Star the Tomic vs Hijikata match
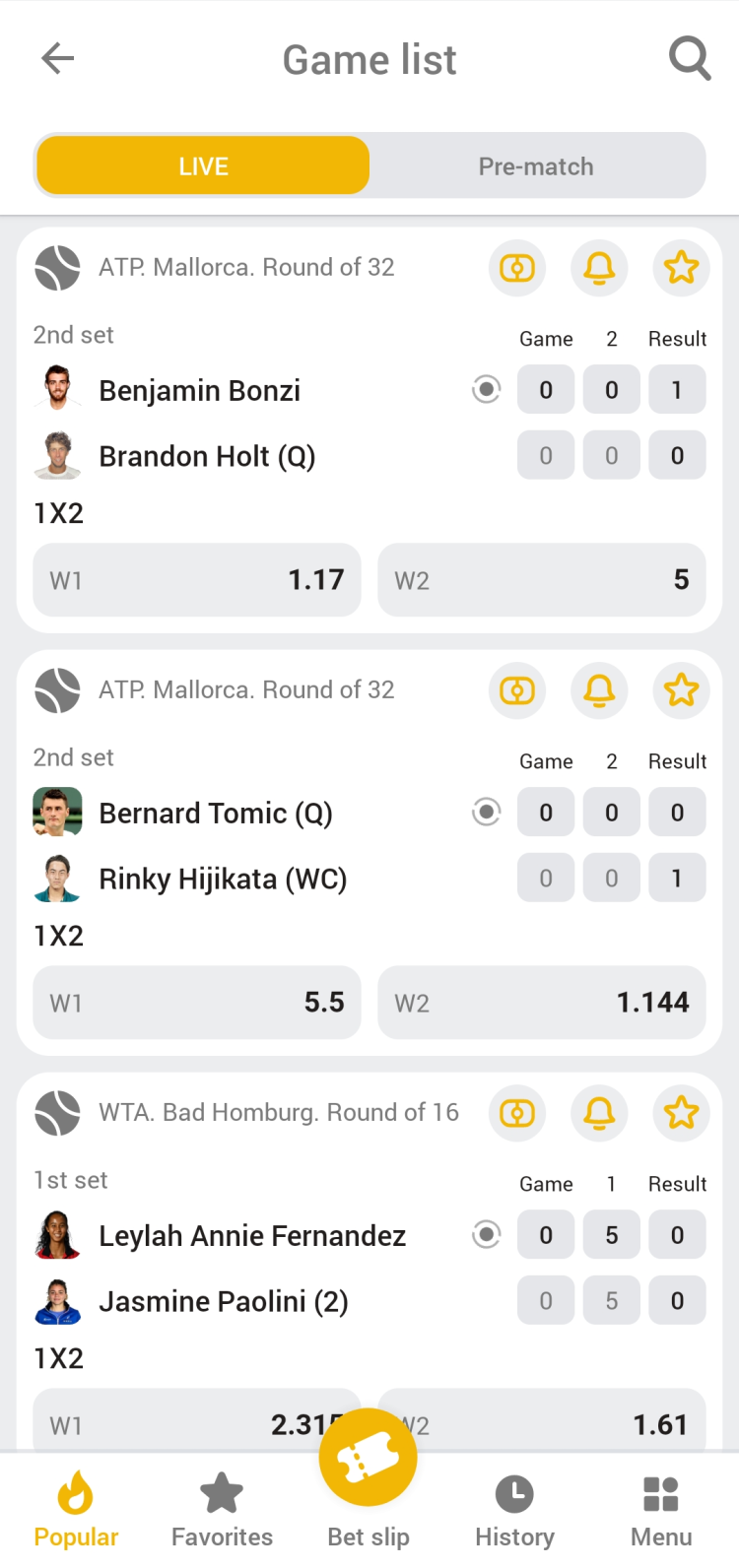This screenshot has height=1568, width=739. [x=681, y=690]
